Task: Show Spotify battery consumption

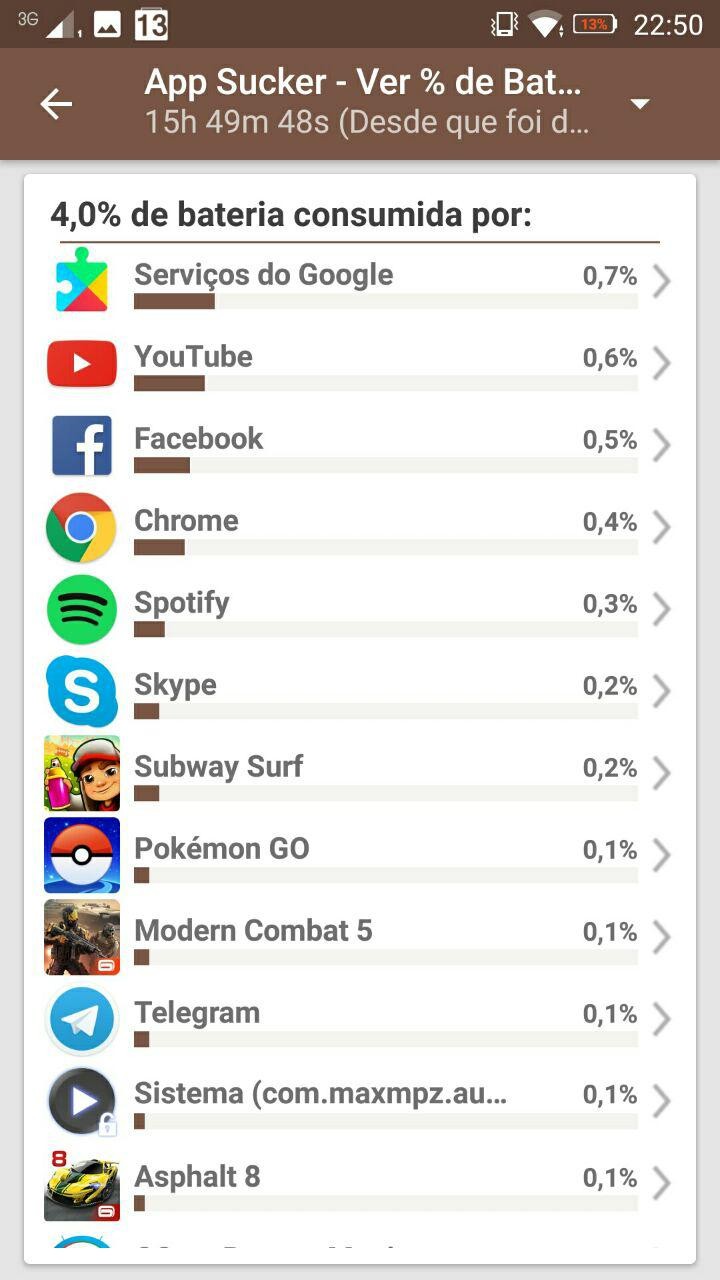Action: click(x=360, y=611)
